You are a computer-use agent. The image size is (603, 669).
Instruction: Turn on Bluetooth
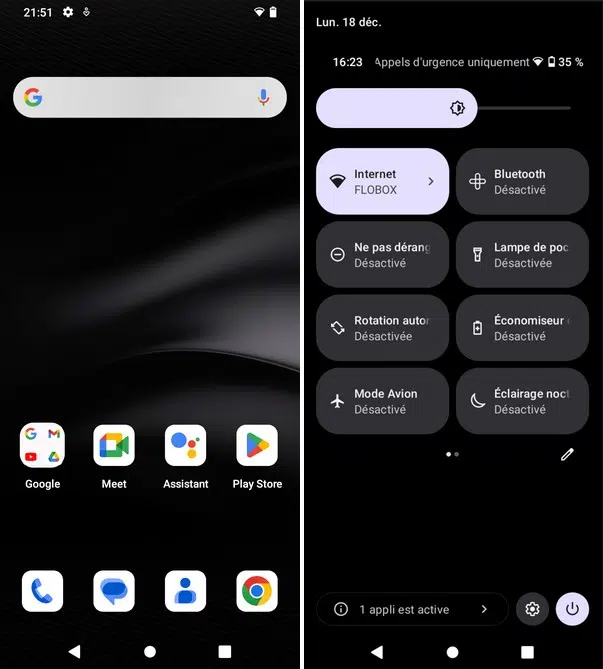[522, 181]
